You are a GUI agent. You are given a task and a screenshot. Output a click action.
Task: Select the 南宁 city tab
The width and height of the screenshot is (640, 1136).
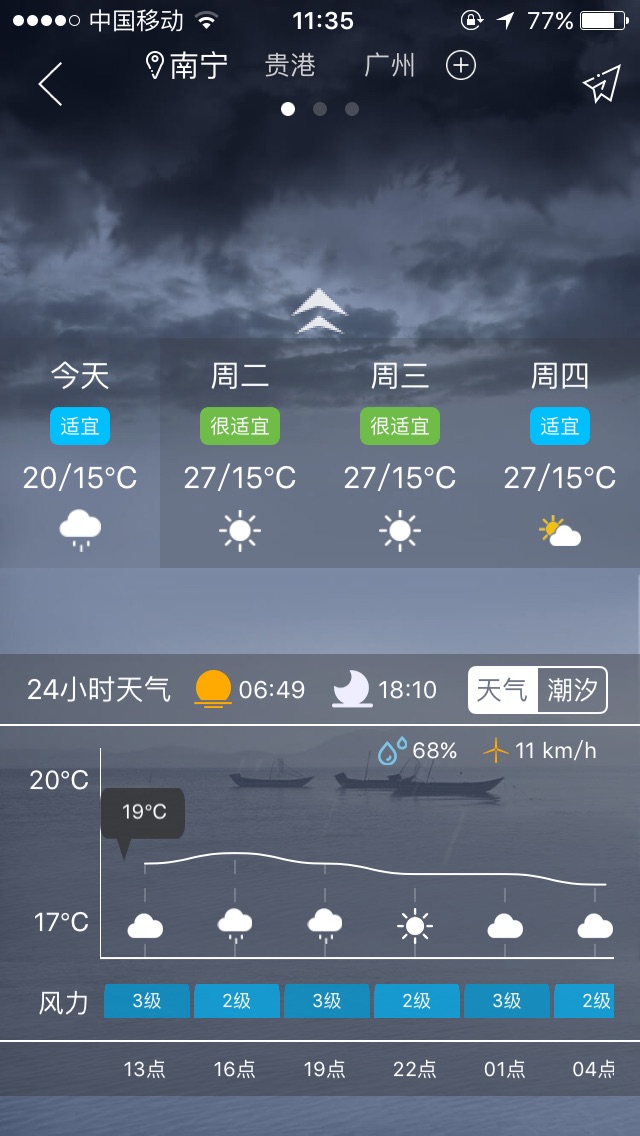point(188,66)
